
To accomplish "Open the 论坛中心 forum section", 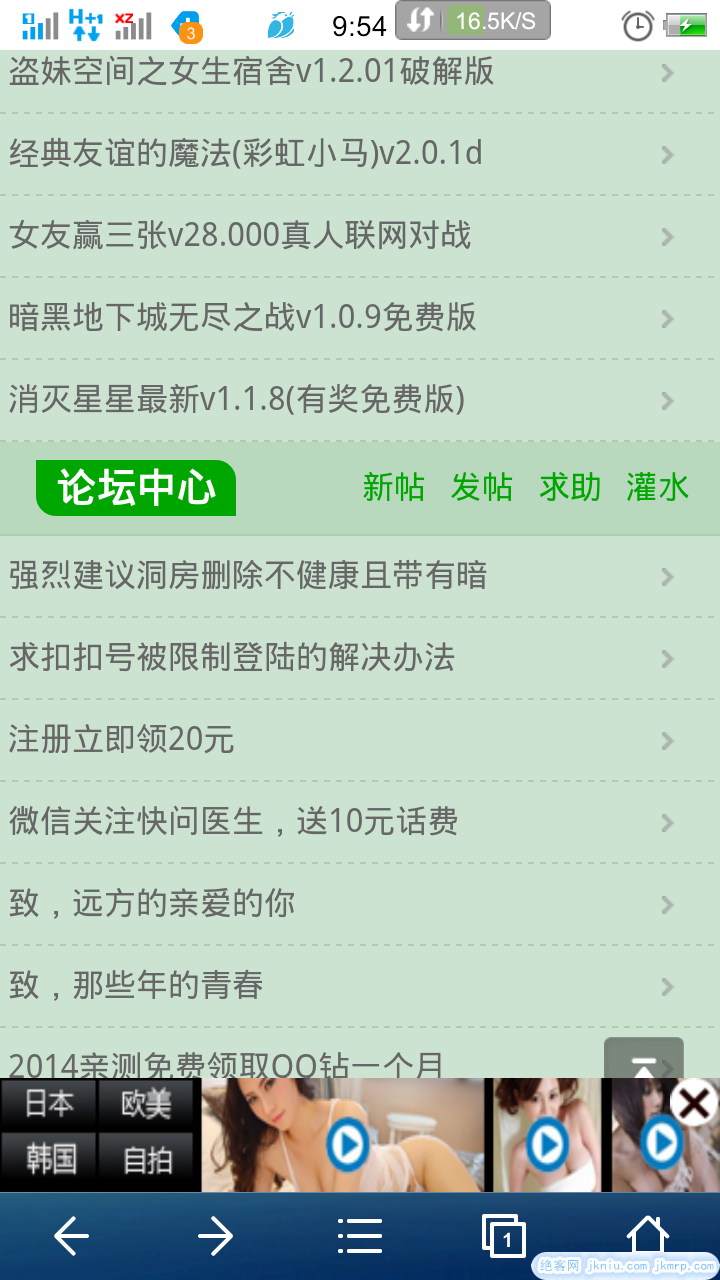I will click(136, 488).
